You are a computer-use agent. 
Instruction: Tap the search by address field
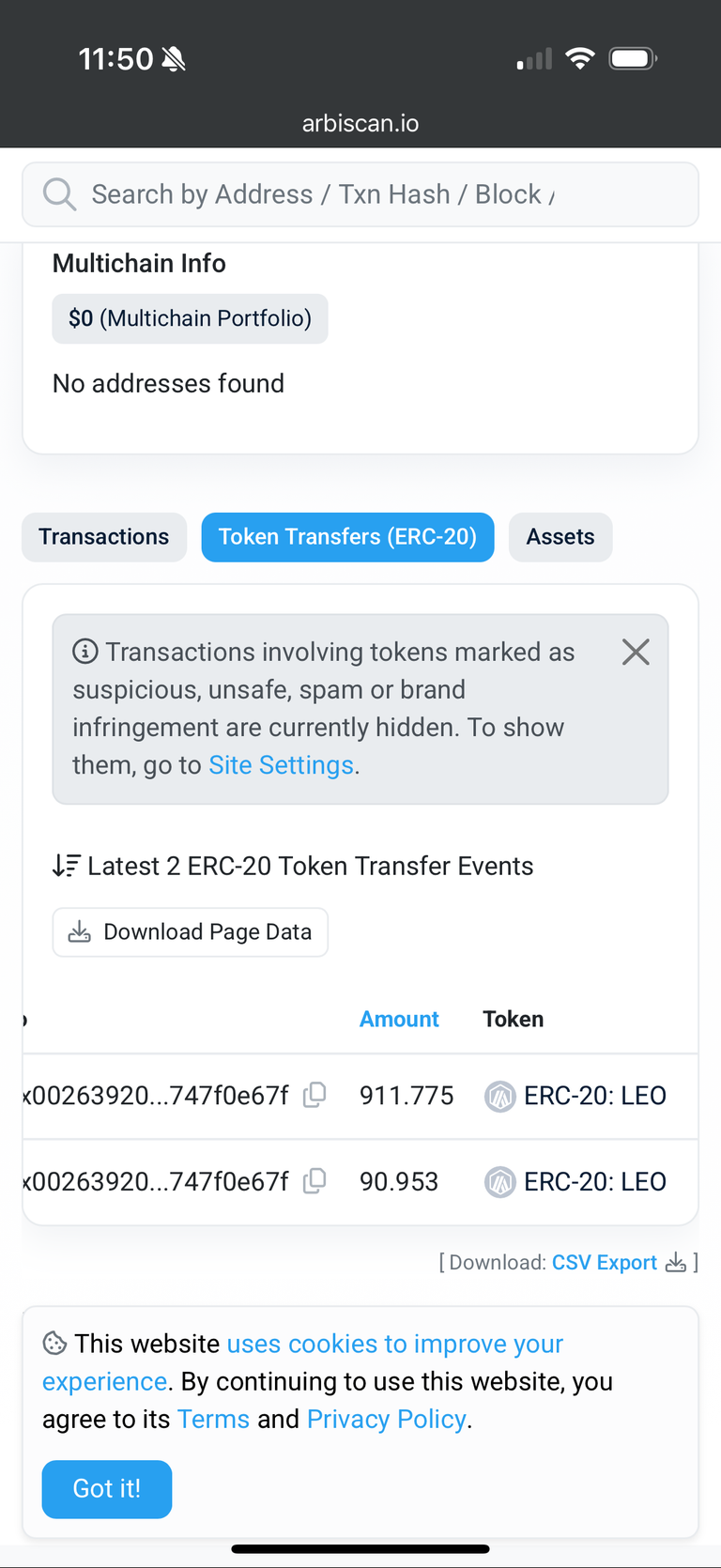pos(360,194)
